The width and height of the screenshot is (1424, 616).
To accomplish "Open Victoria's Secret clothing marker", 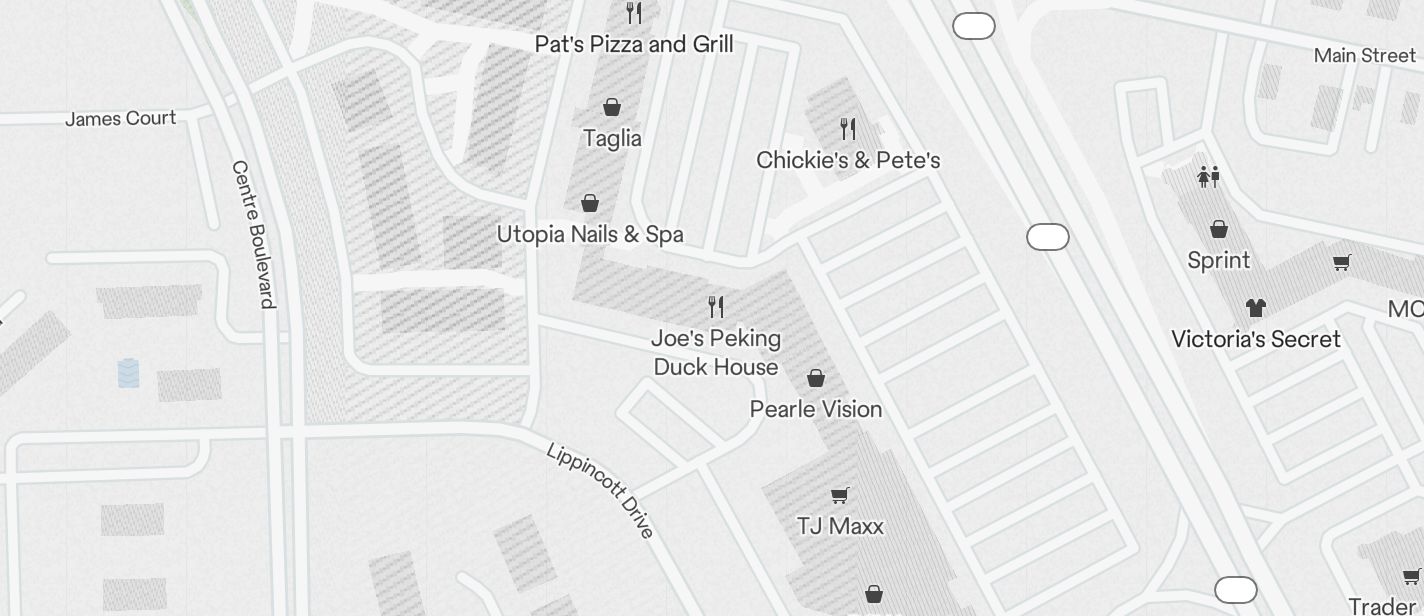I will click(1256, 308).
